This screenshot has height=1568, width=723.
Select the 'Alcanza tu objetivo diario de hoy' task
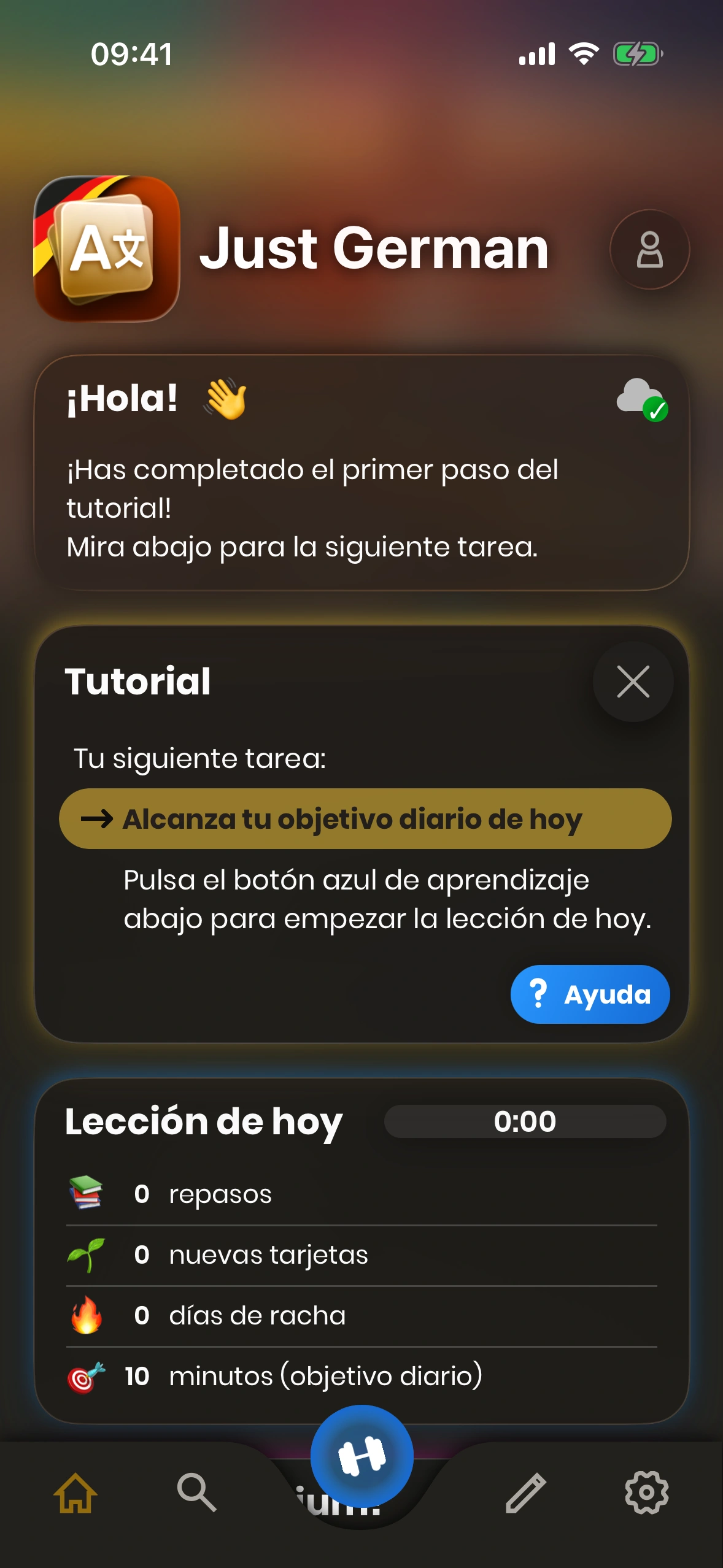click(x=365, y=819)
